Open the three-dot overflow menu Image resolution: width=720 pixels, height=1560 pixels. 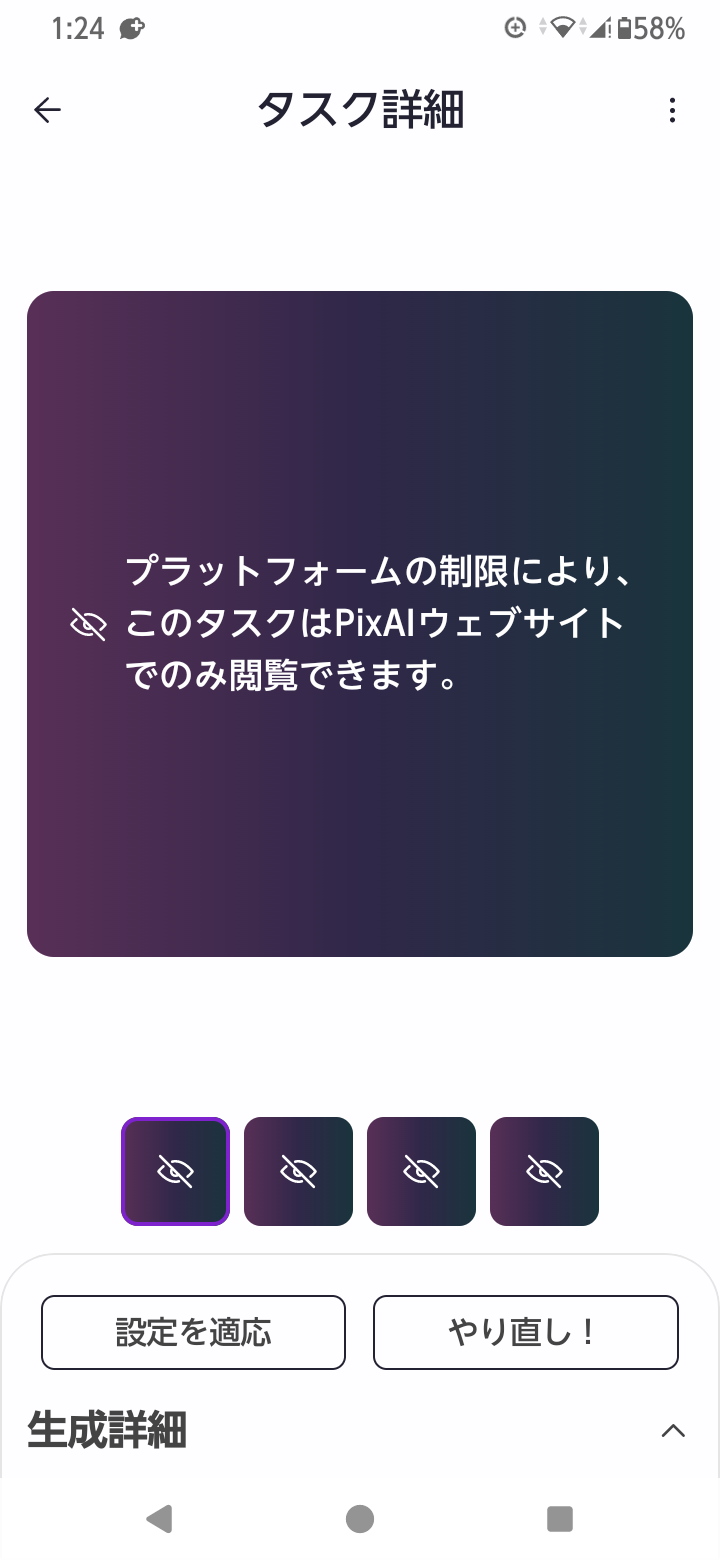(672, 110)
